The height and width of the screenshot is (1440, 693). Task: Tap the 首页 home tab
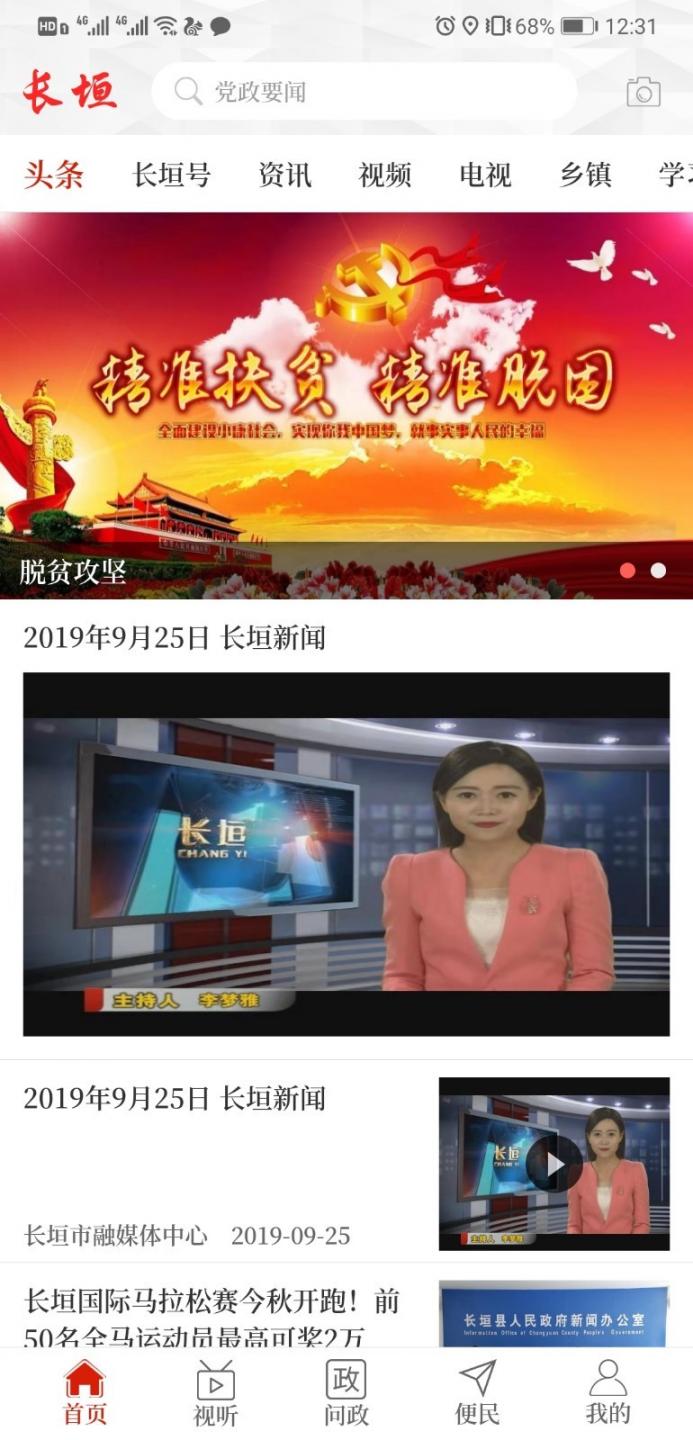[85, 1393]
